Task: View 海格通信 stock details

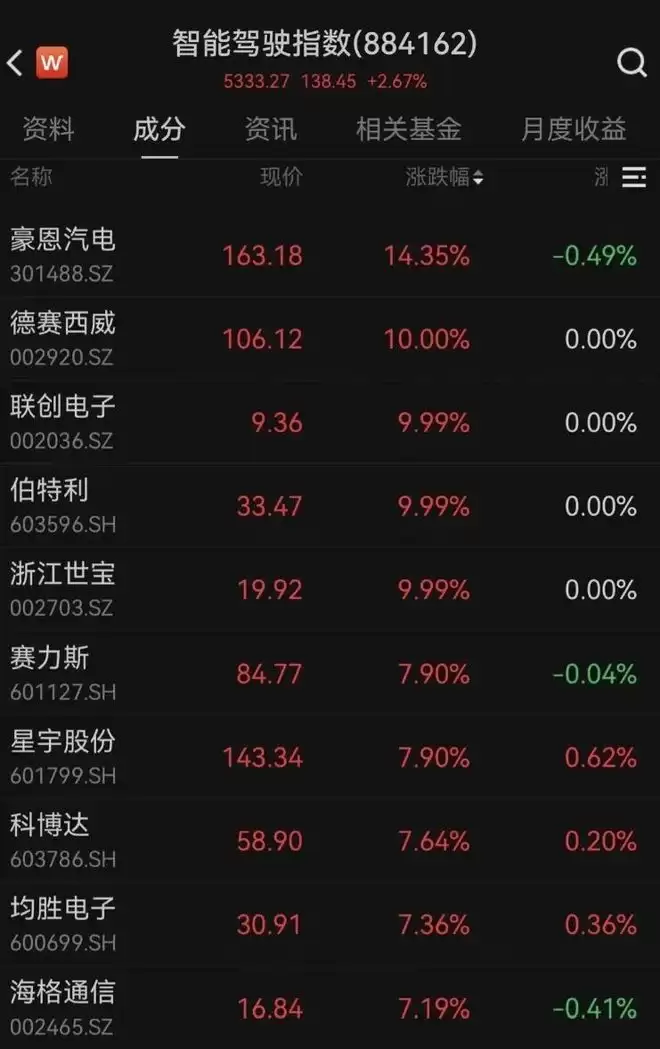Action: click(330, 1008)
